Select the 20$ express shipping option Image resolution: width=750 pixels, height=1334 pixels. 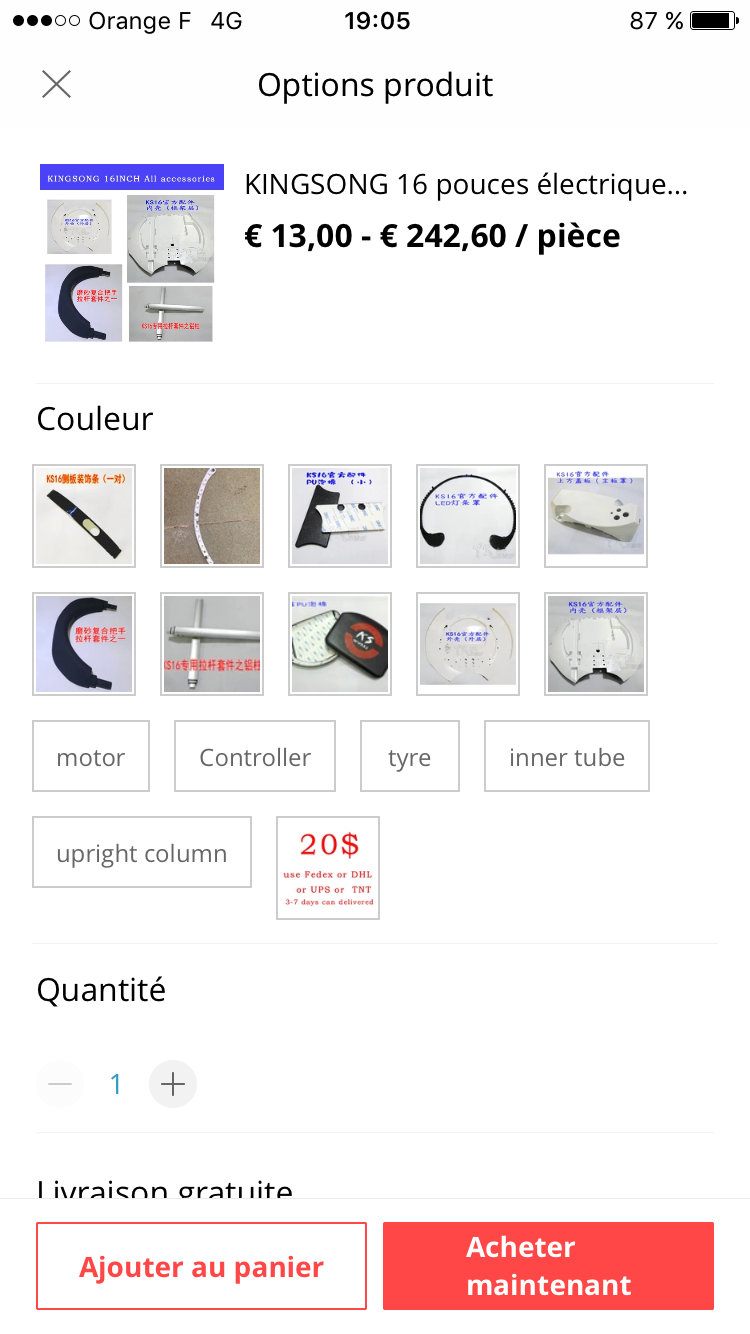328,868
